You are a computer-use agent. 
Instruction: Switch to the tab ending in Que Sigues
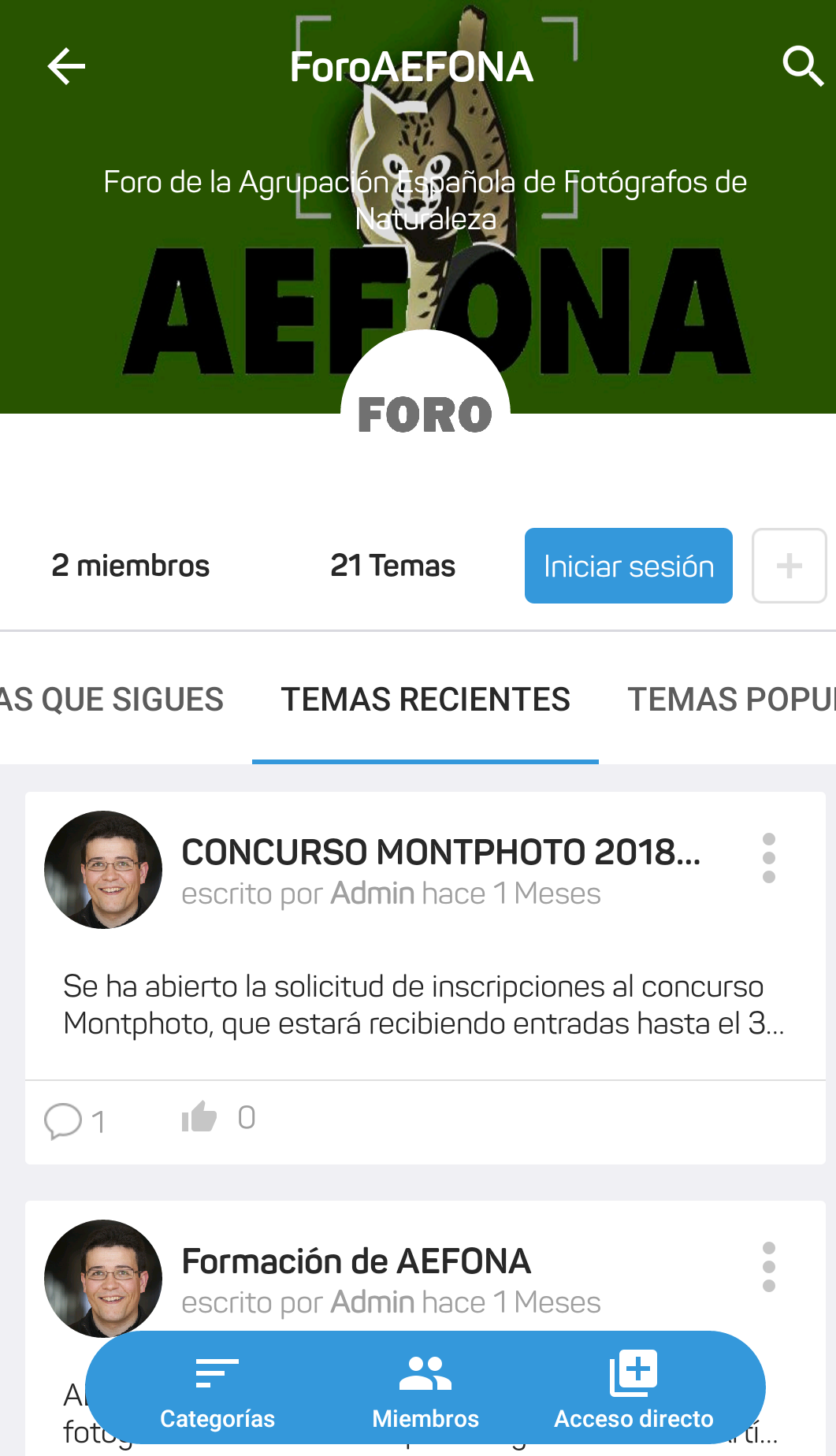(112, 700)
